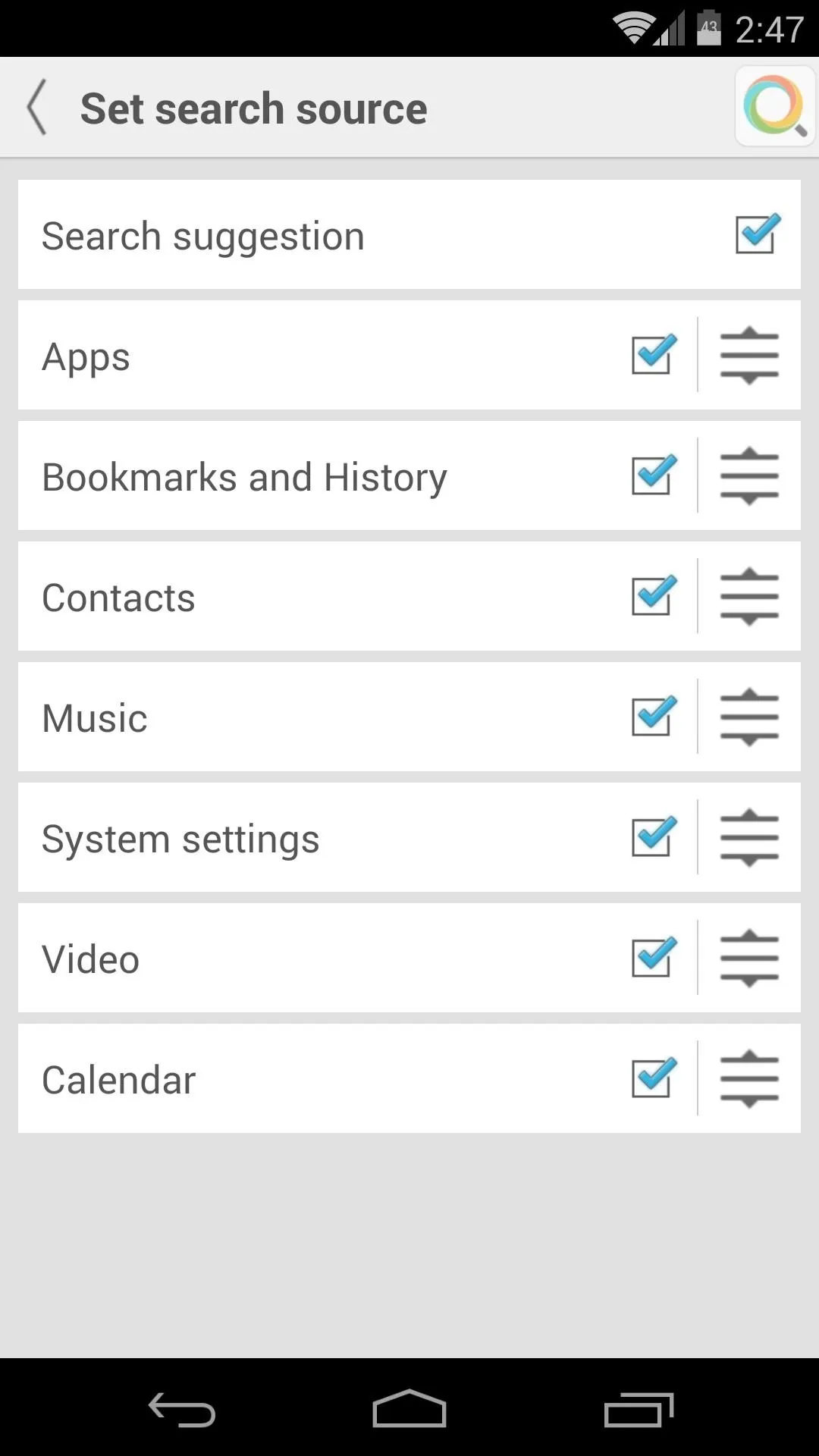Screen dimensions: 819x1456
Task: Tap the reorder handle for System settings
Action: [749, 837]
